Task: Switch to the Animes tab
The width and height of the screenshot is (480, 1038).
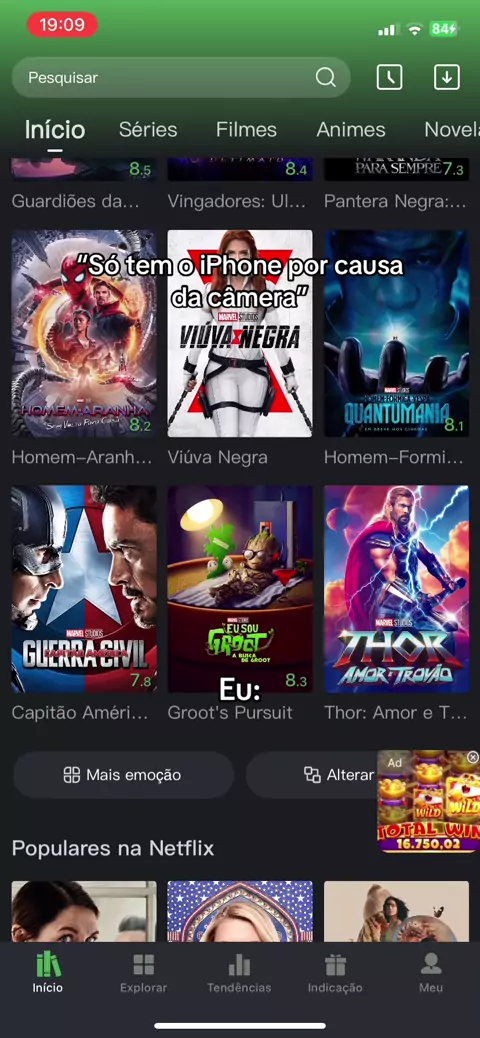Action: [351, 130]
